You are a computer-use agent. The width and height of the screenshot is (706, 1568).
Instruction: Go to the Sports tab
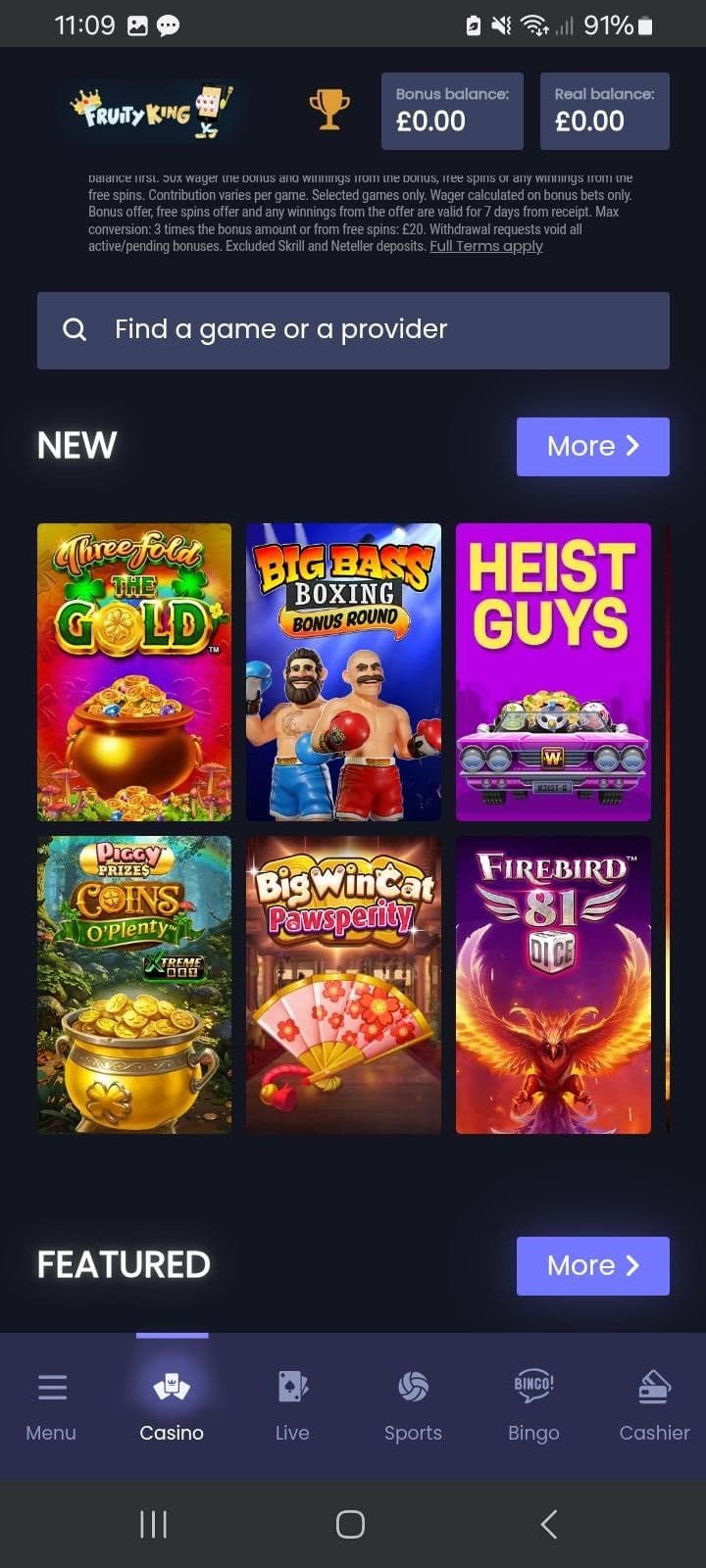click(x=413, y=1406)
